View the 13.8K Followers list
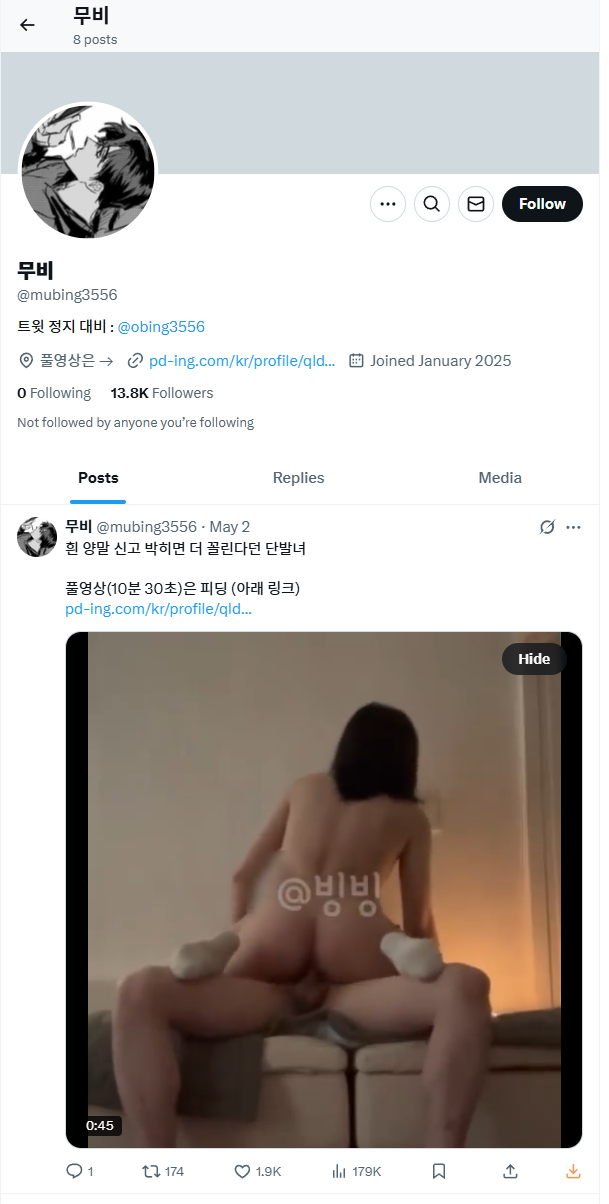 pos(162,393)
